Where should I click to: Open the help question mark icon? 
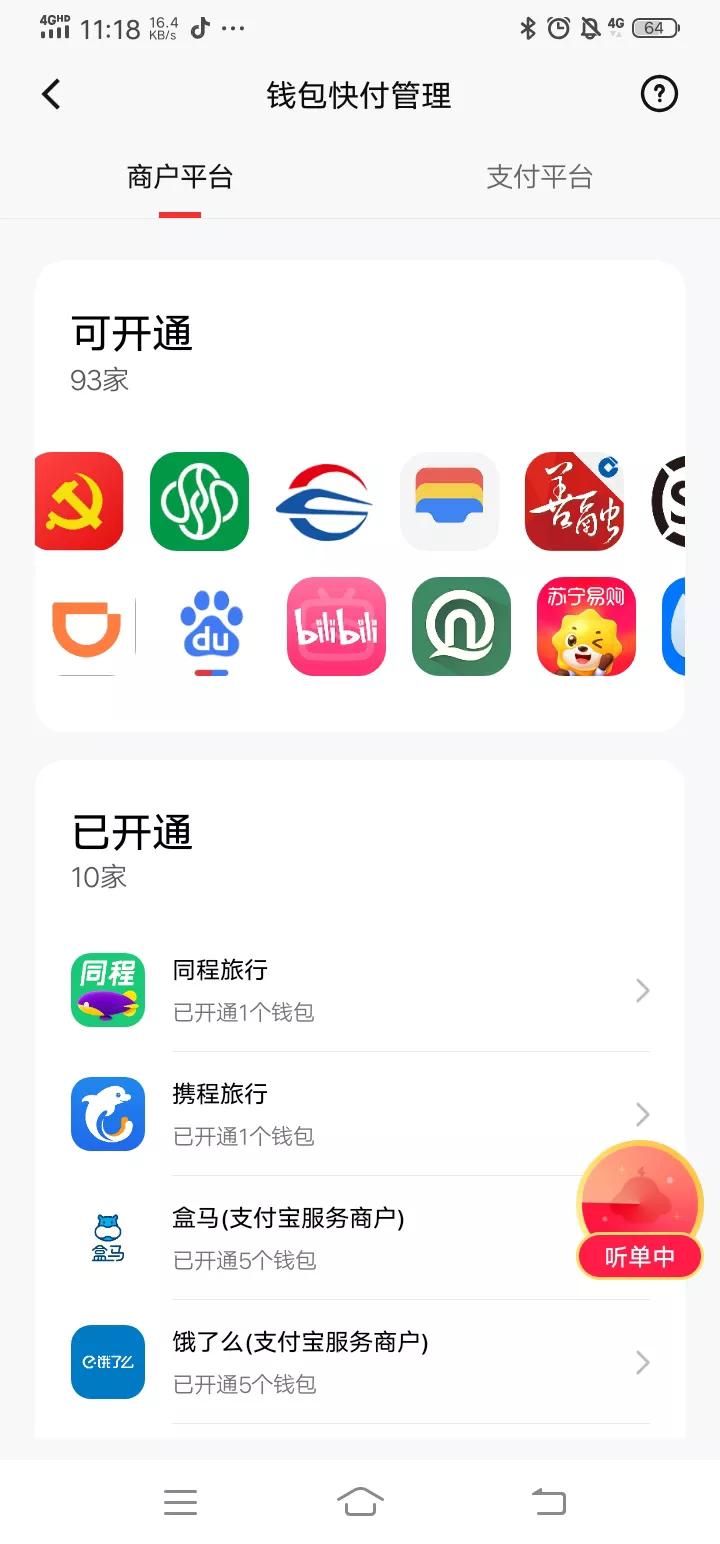pos(658,94)
